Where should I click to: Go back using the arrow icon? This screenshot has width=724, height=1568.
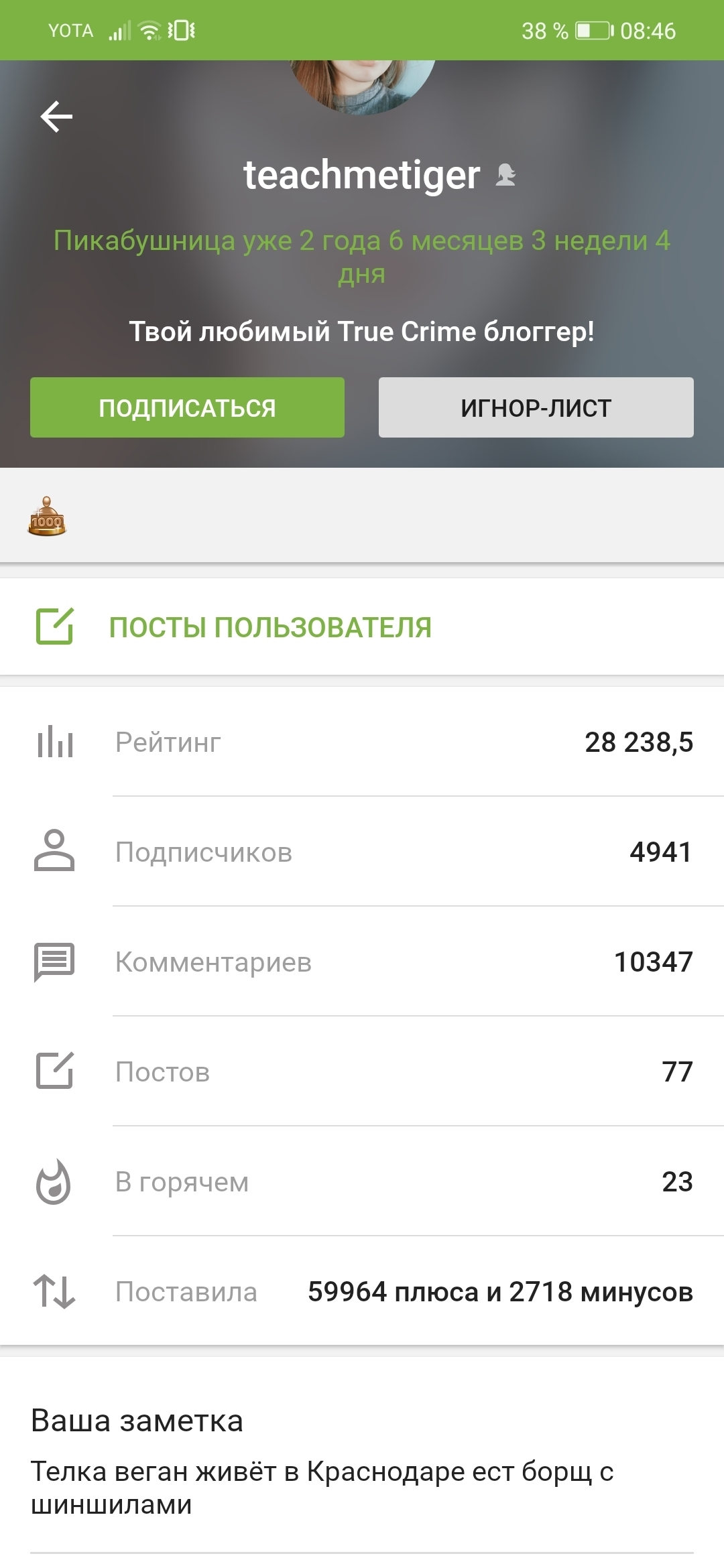point(56,117)
